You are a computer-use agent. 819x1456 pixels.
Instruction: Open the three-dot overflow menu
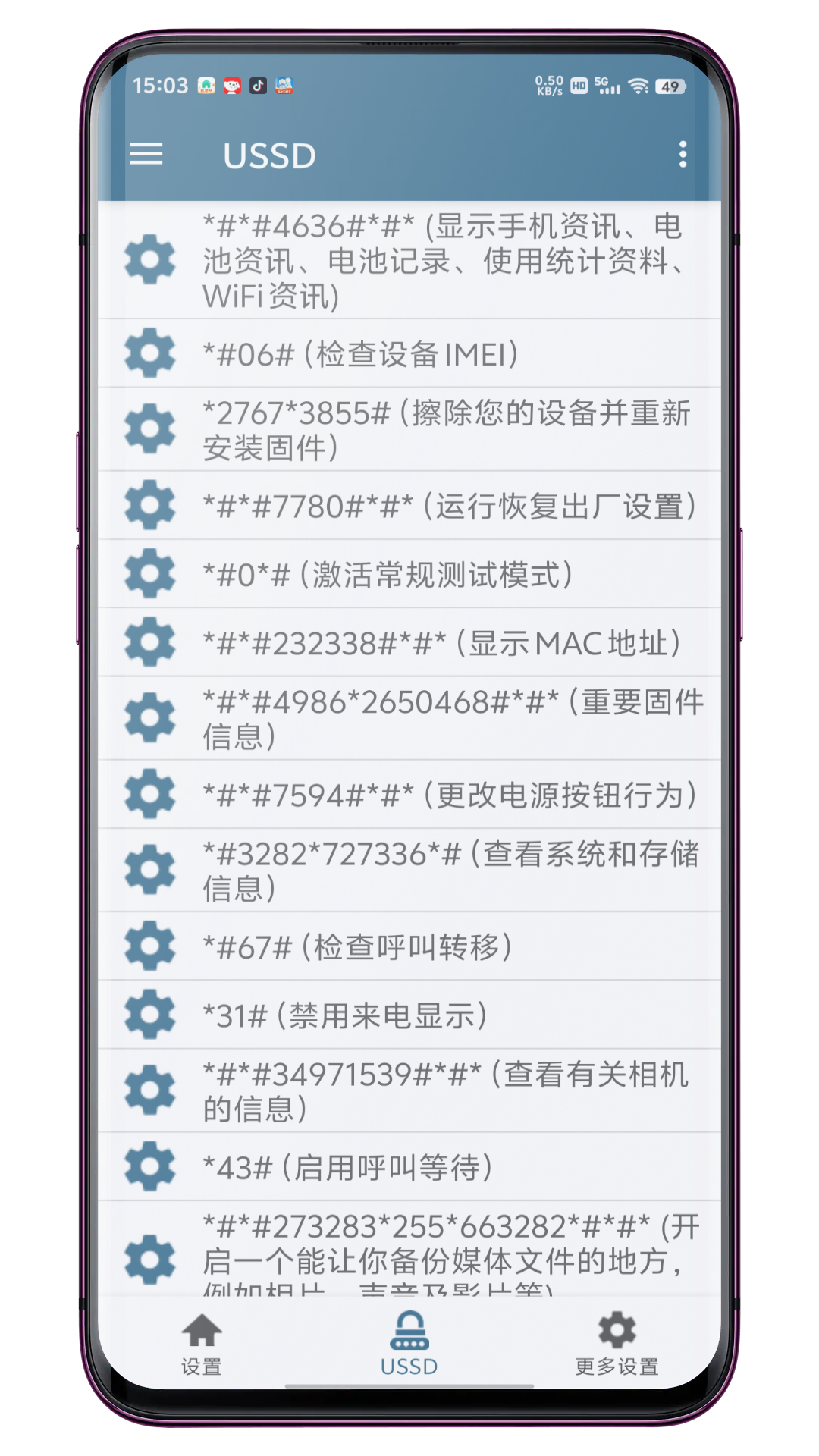pyautogui.click(x=682, y=155)
